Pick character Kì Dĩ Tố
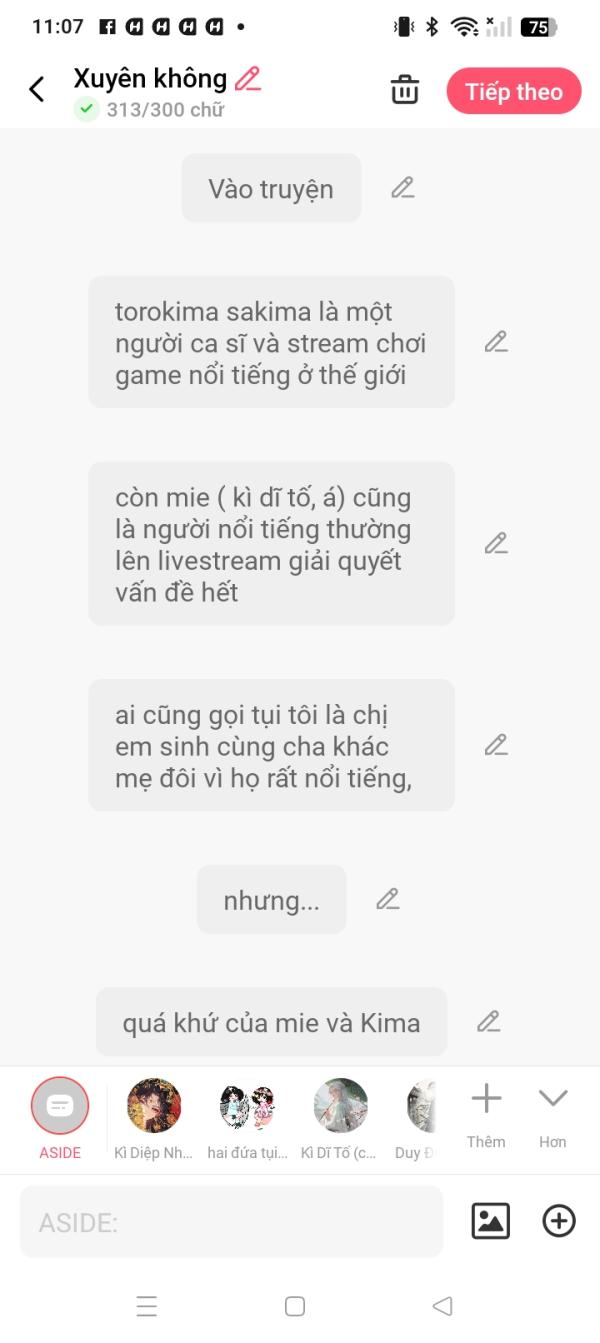Viewport: 600px width, 1343px height. click(x=340, y=1106)
